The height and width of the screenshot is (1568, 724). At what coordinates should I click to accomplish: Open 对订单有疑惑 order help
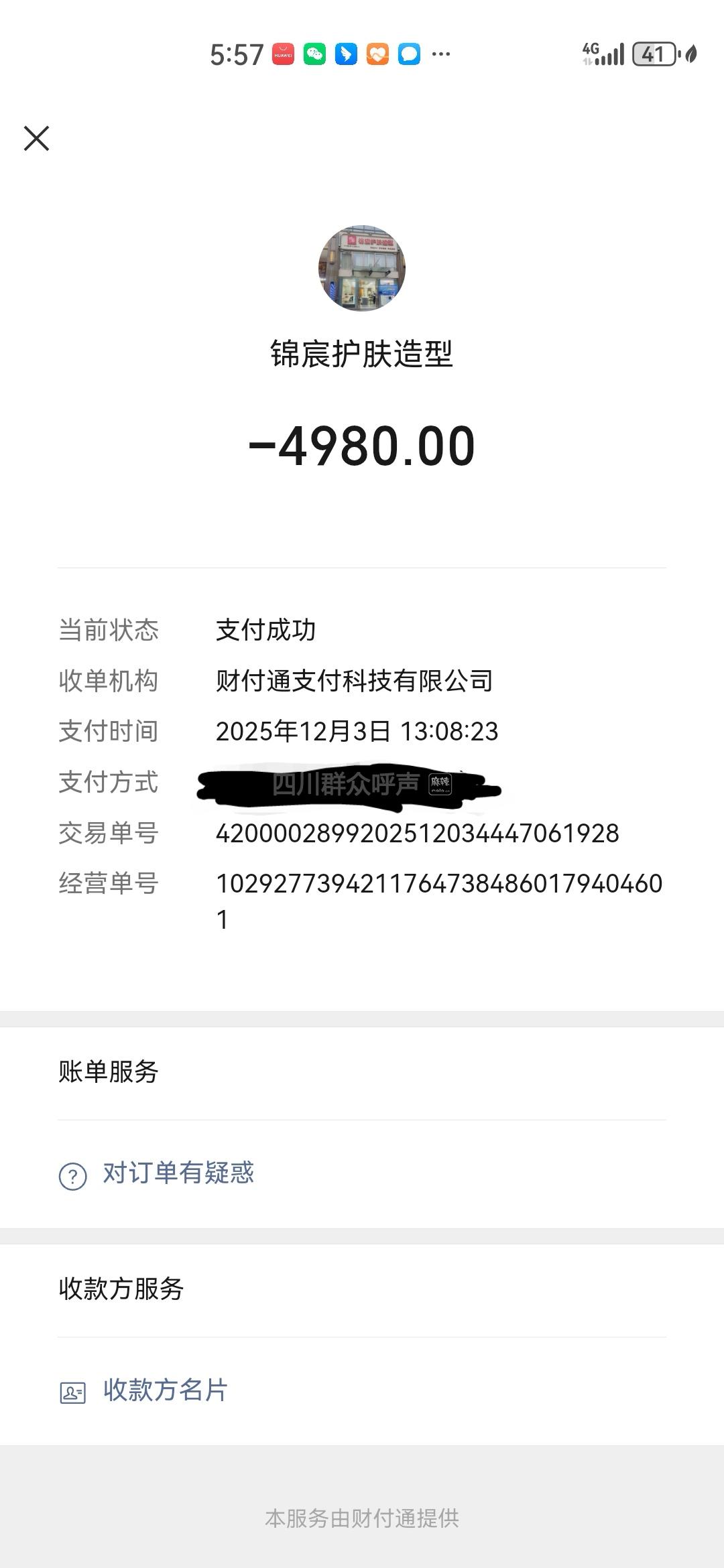[178, 1173]
